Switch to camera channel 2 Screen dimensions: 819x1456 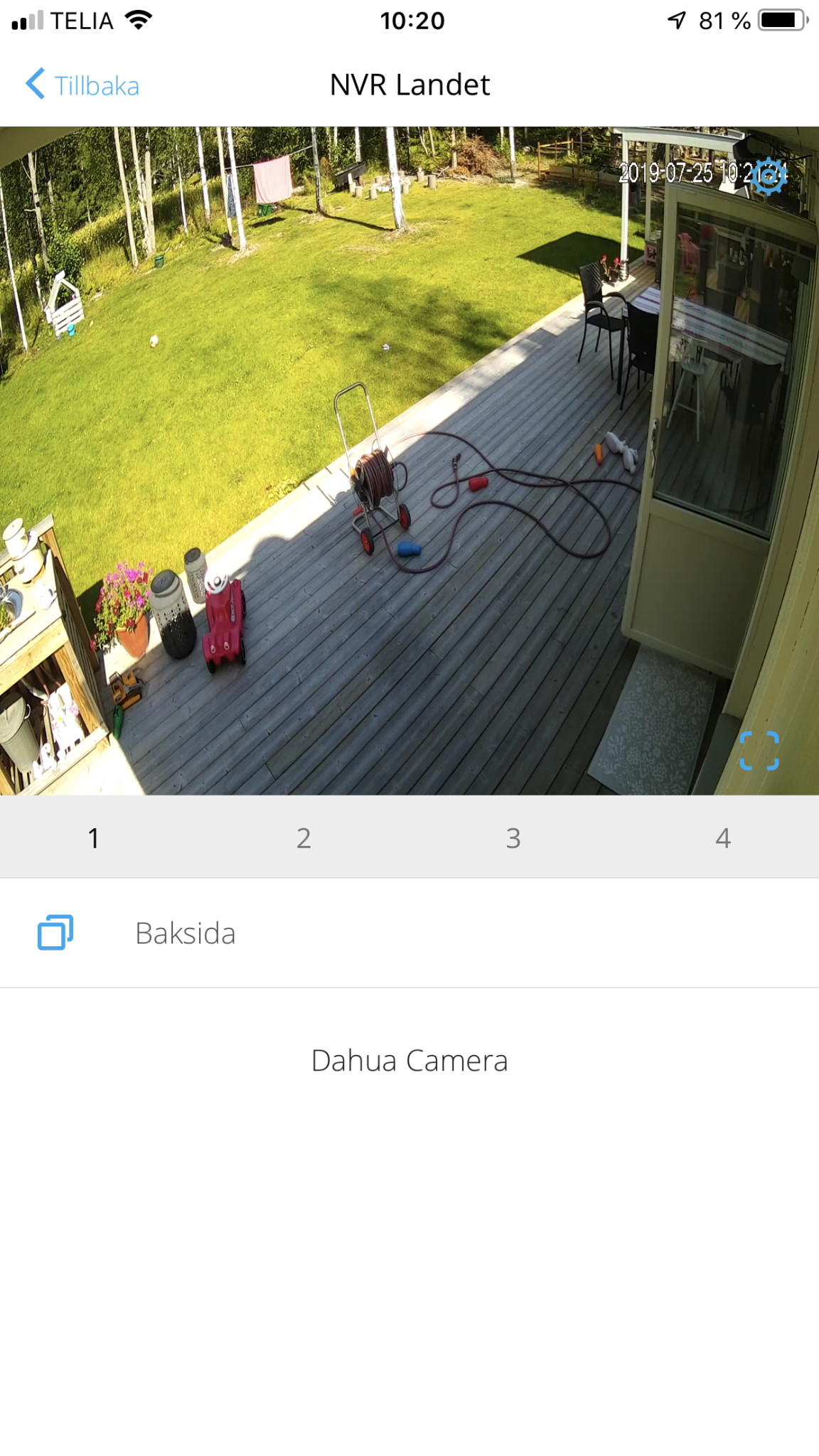304,838
